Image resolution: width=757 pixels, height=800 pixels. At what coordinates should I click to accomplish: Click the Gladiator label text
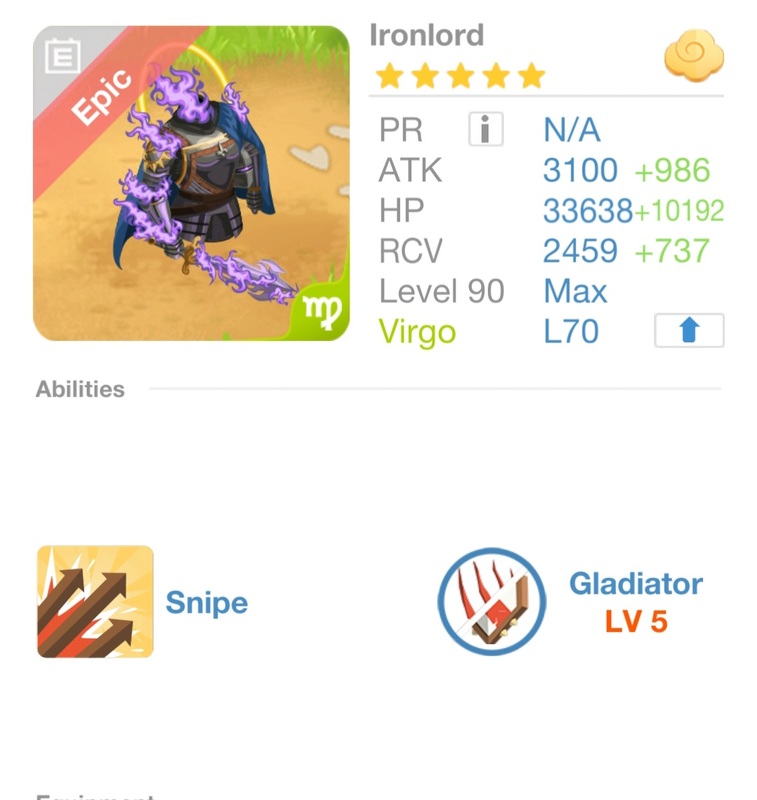(636, 580)
